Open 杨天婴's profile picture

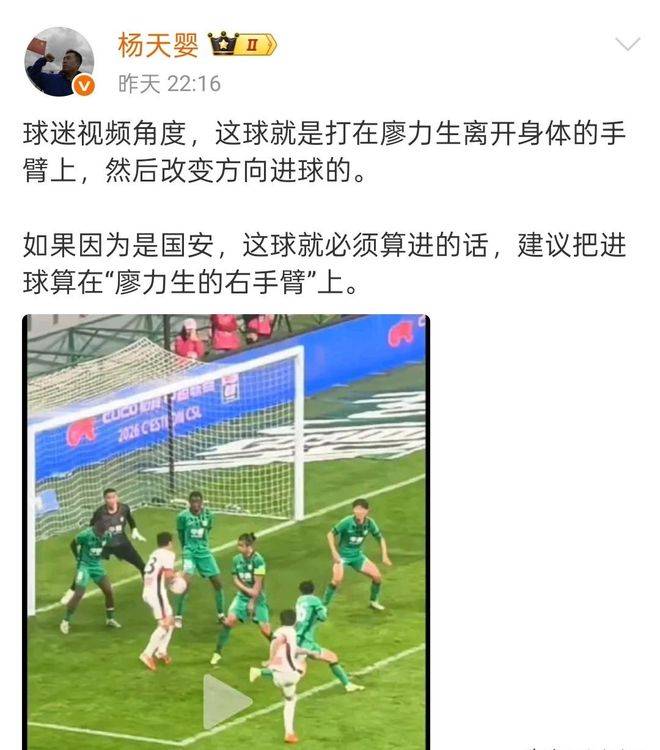click(x=60, y=62)
